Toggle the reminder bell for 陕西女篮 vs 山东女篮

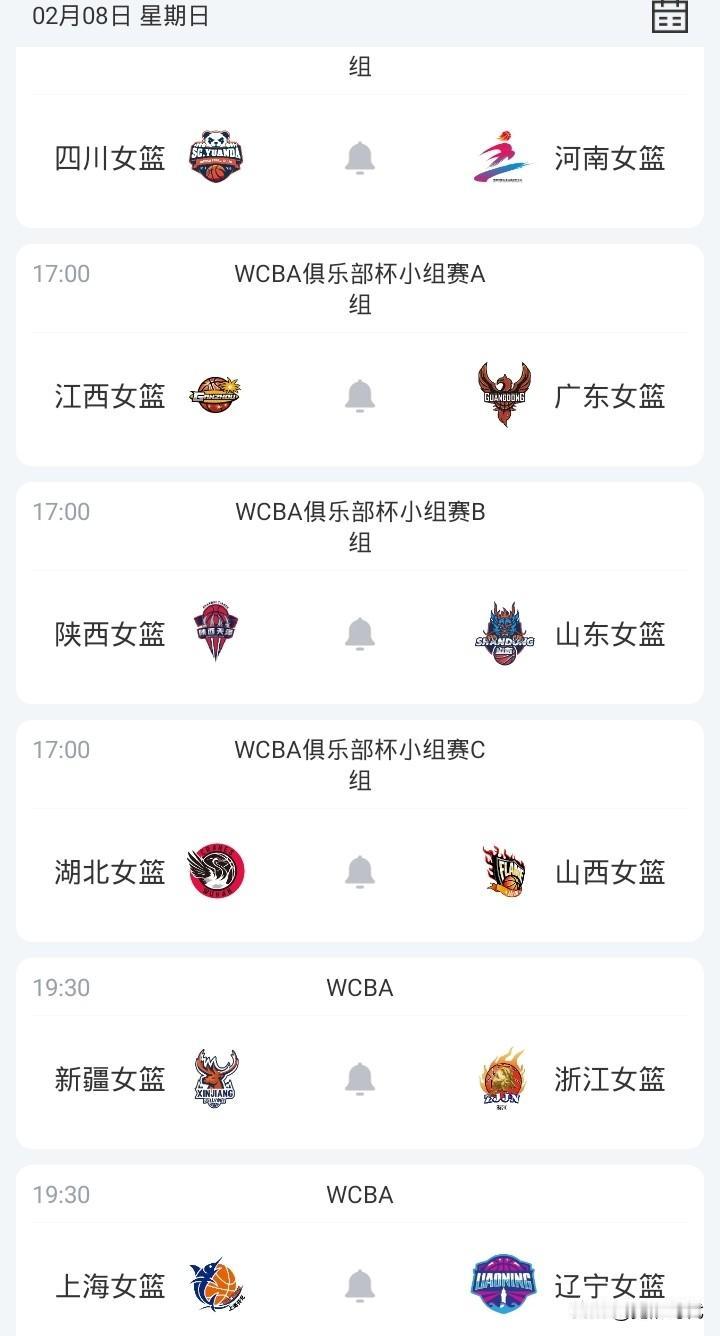click(360, 633)
